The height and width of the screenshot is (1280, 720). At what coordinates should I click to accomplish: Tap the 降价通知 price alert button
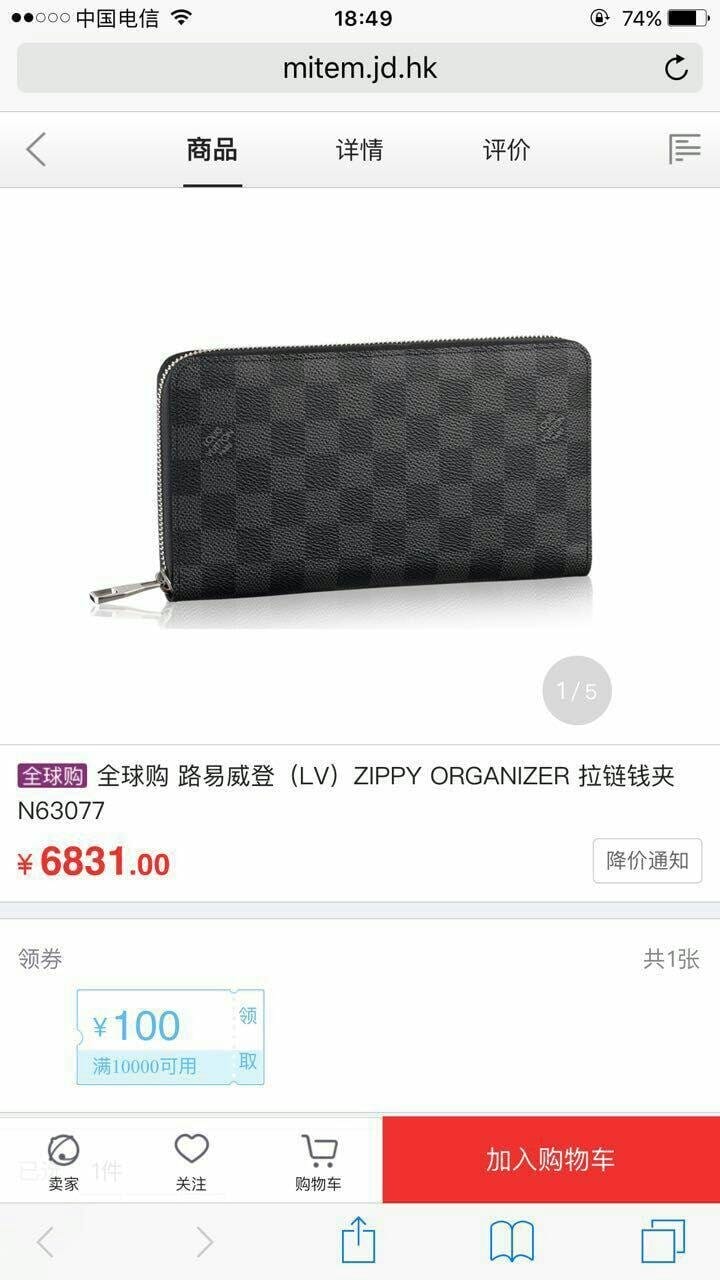647,861
